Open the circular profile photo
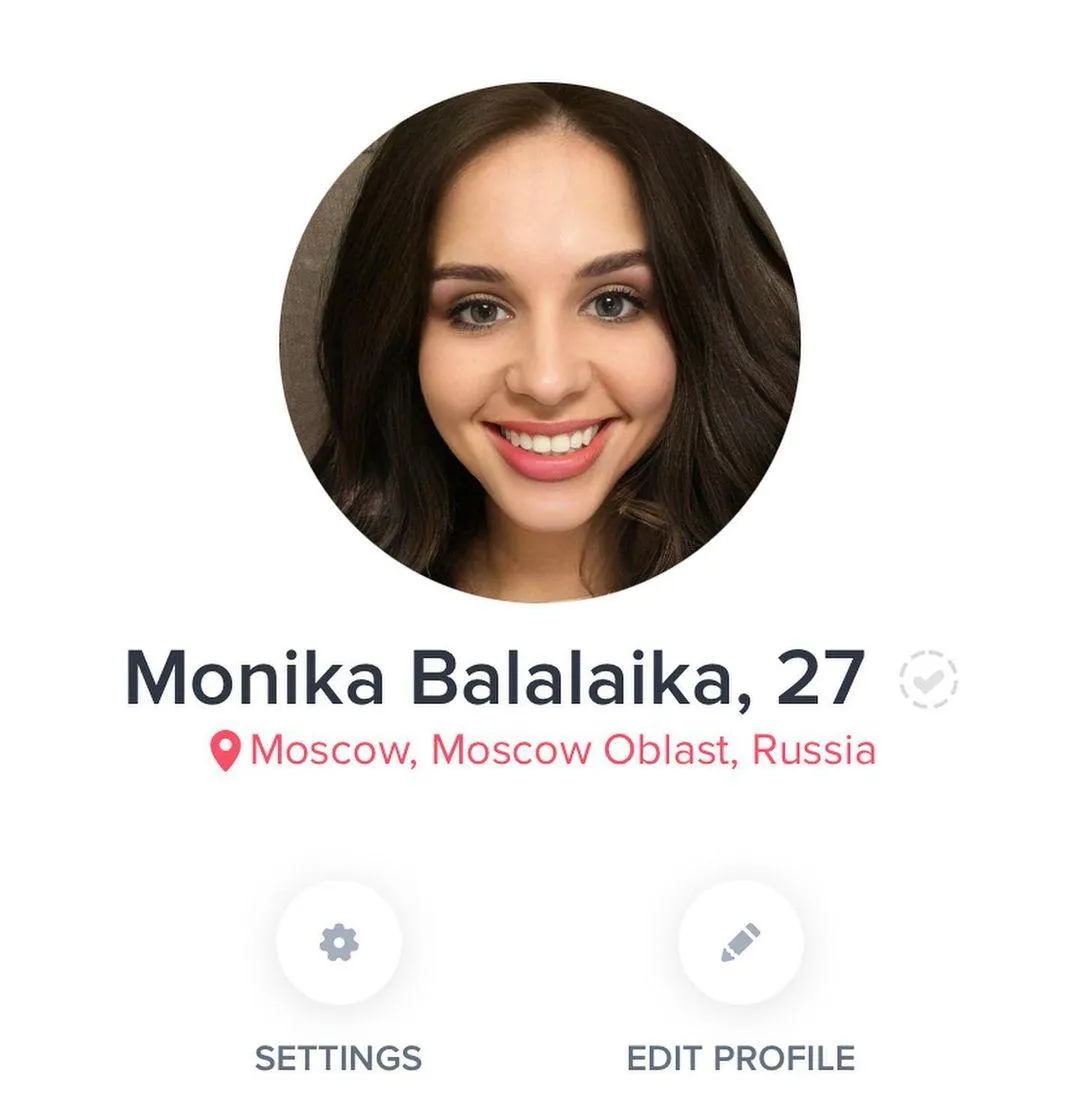This screenshot has width=1080, height=1104. coord(540,342)
